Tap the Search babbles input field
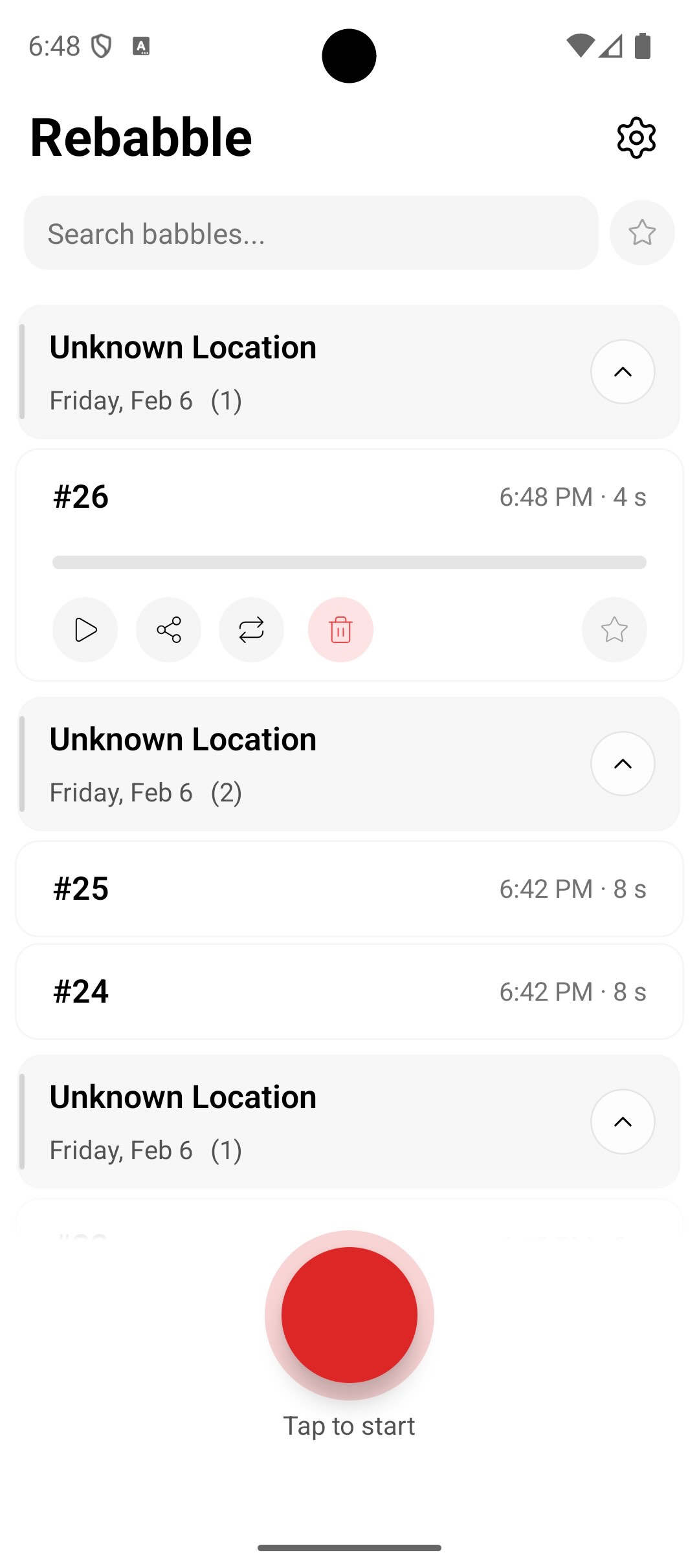Image resolution: width=699 pixels, height=1568 pixels. [311, 232]
